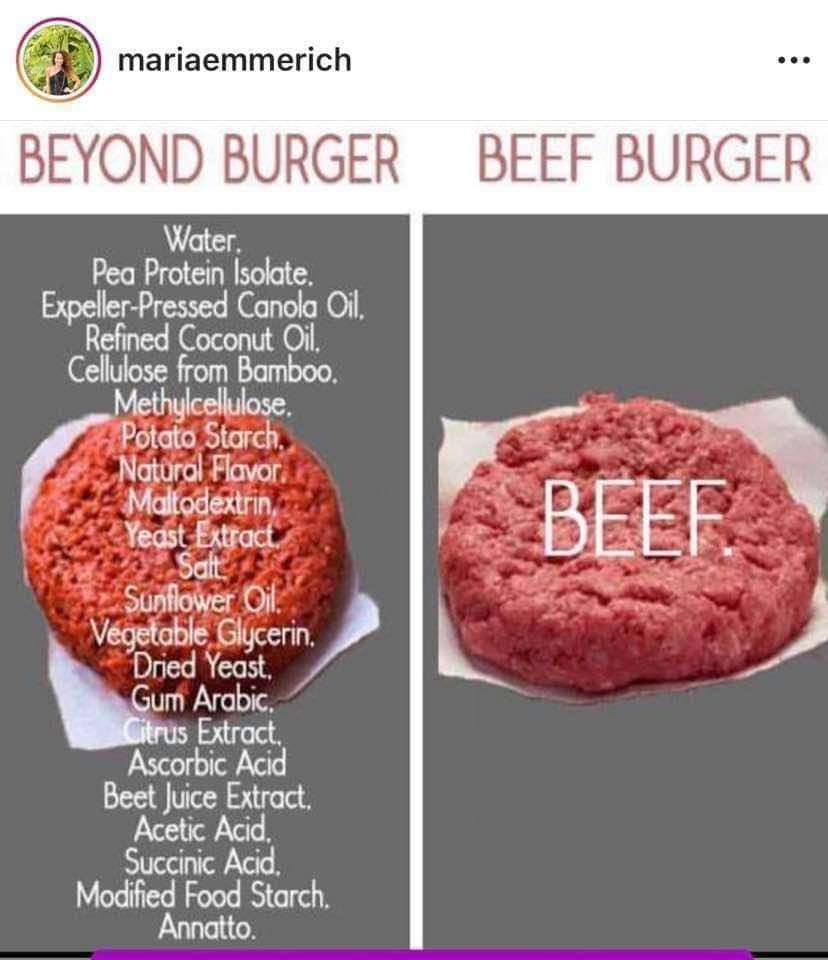Open mariaemmerich's profile picture
This screenshot has height=960, width=828.
click(x=58, y=59)
